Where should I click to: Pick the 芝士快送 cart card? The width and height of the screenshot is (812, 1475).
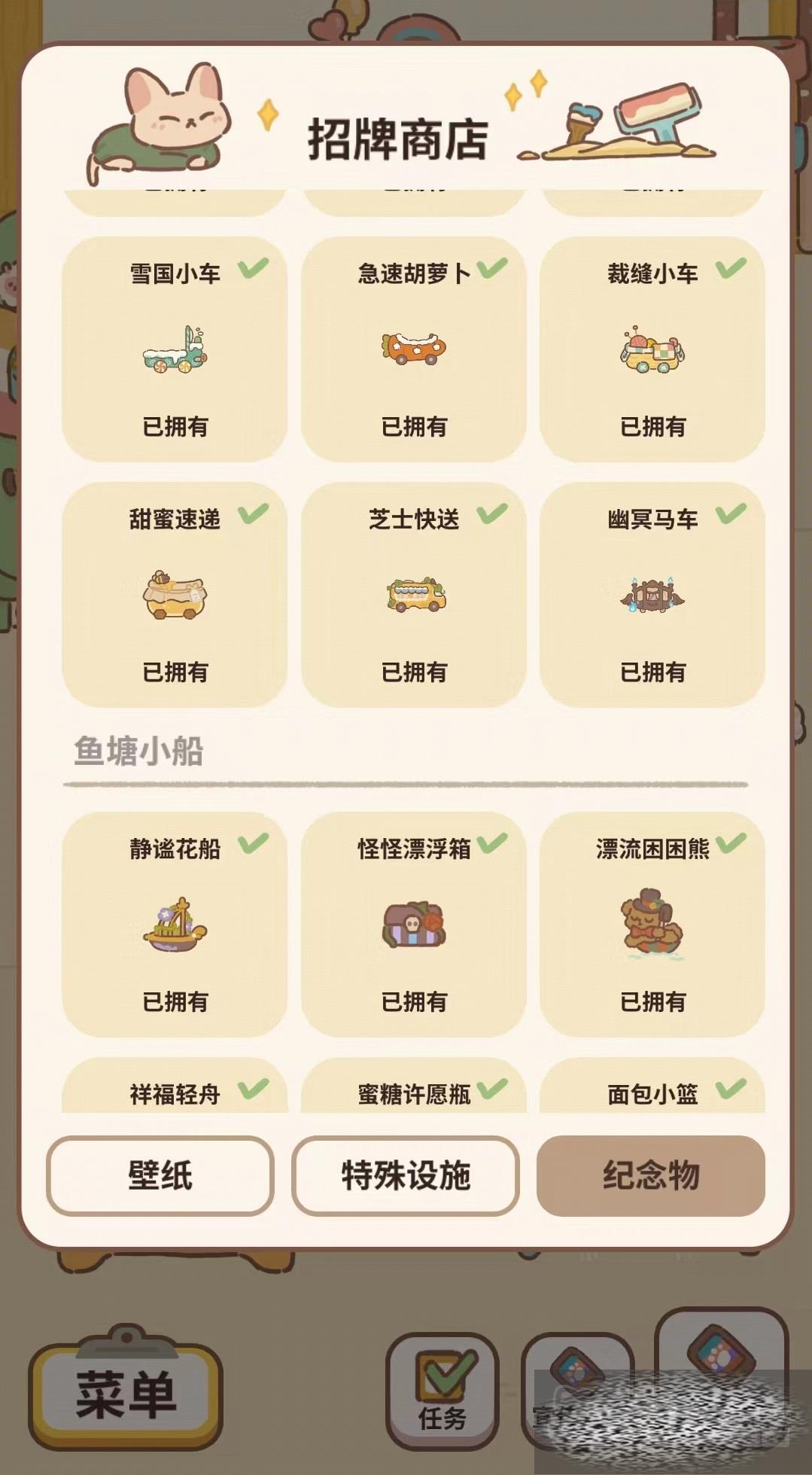pos(413,595)
